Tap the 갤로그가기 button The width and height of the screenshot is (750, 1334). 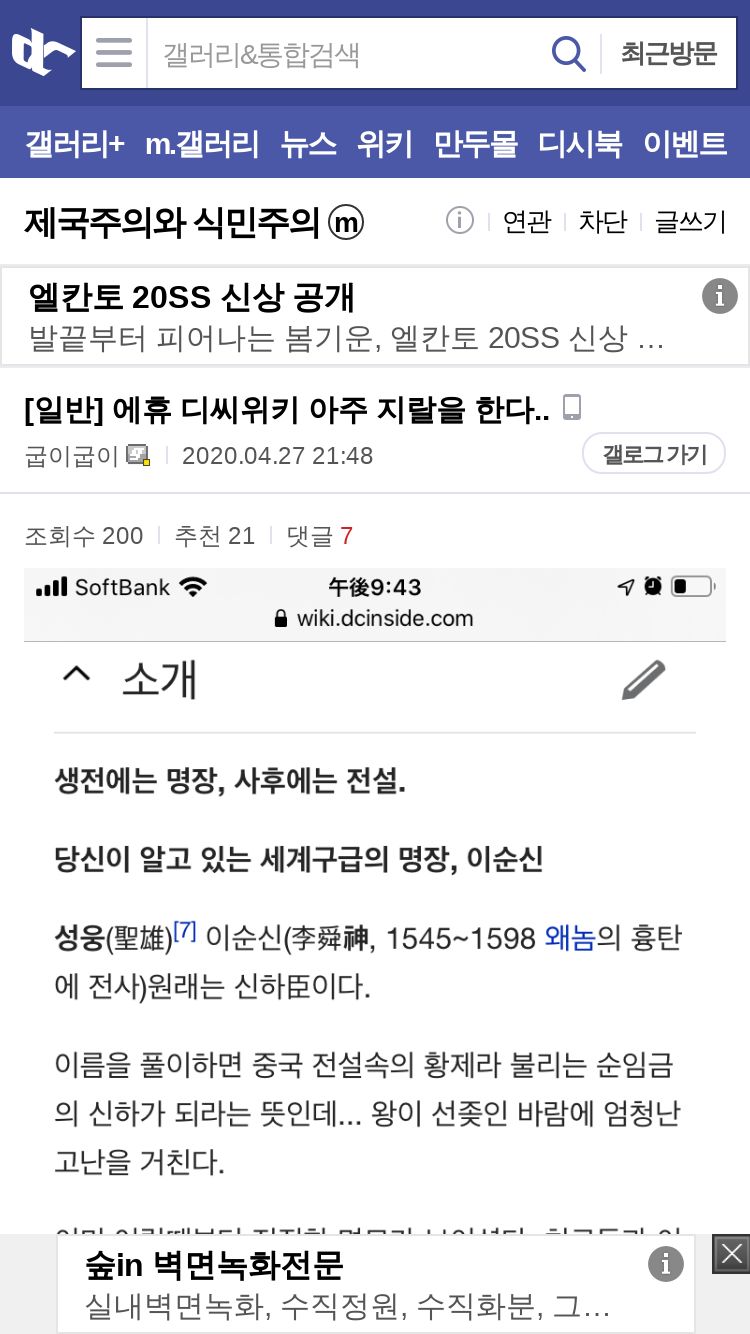(x=654, y=454)
